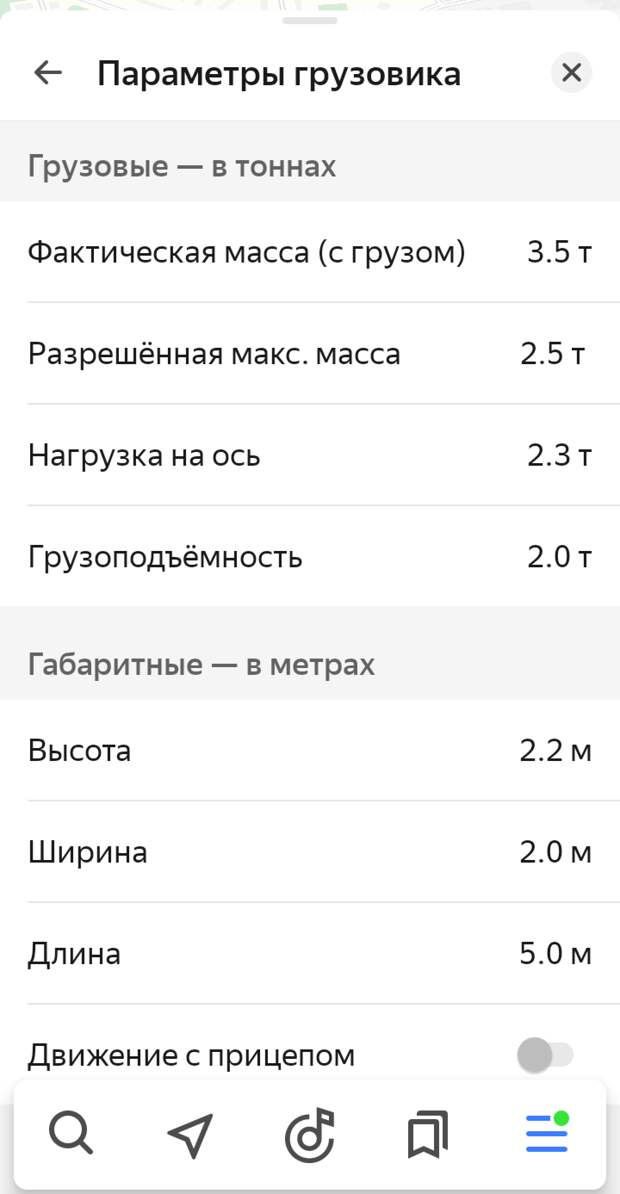620x1194 pixels.
Task: Open the music tab in bottom bar
Action: pyautogui.click(x=309, y=1134)
